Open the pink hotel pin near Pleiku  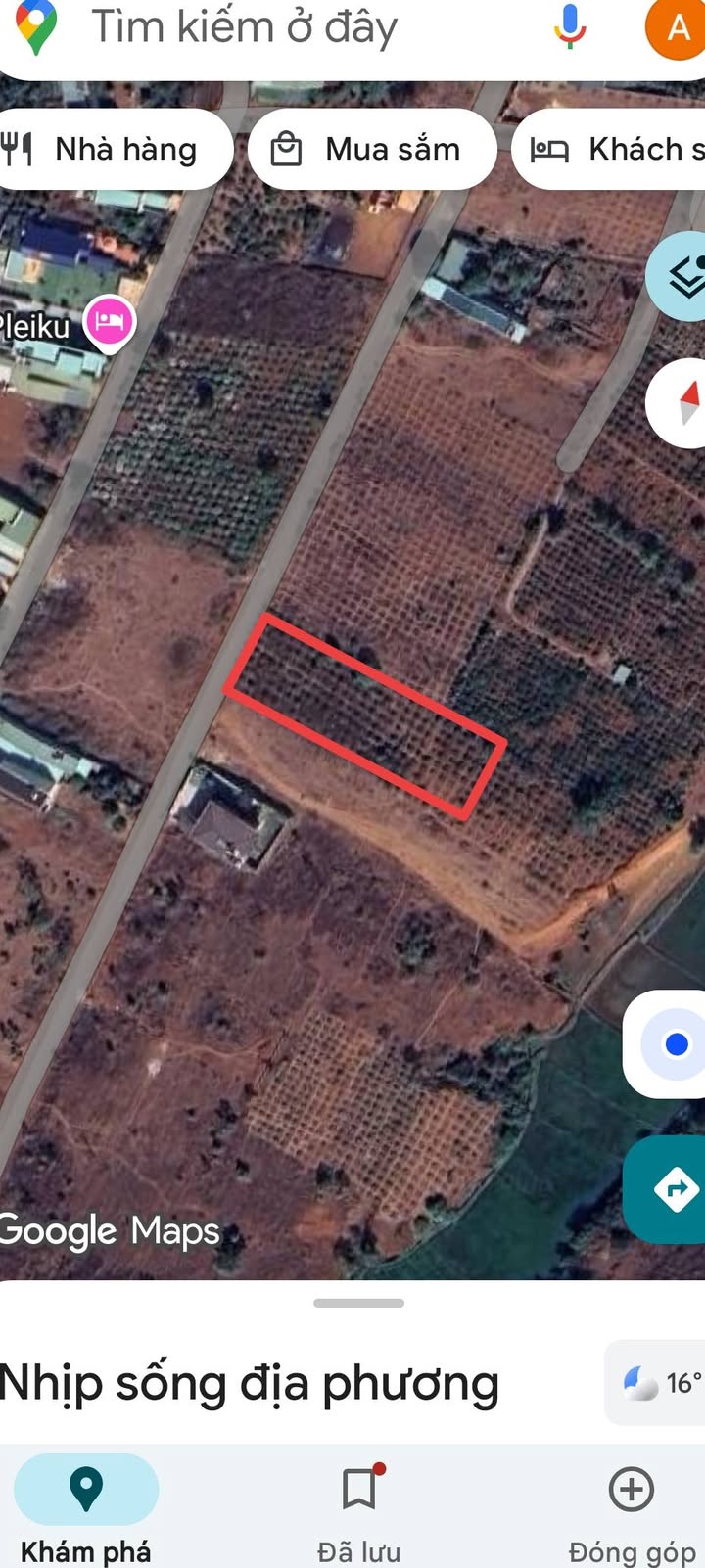[109, 322]
